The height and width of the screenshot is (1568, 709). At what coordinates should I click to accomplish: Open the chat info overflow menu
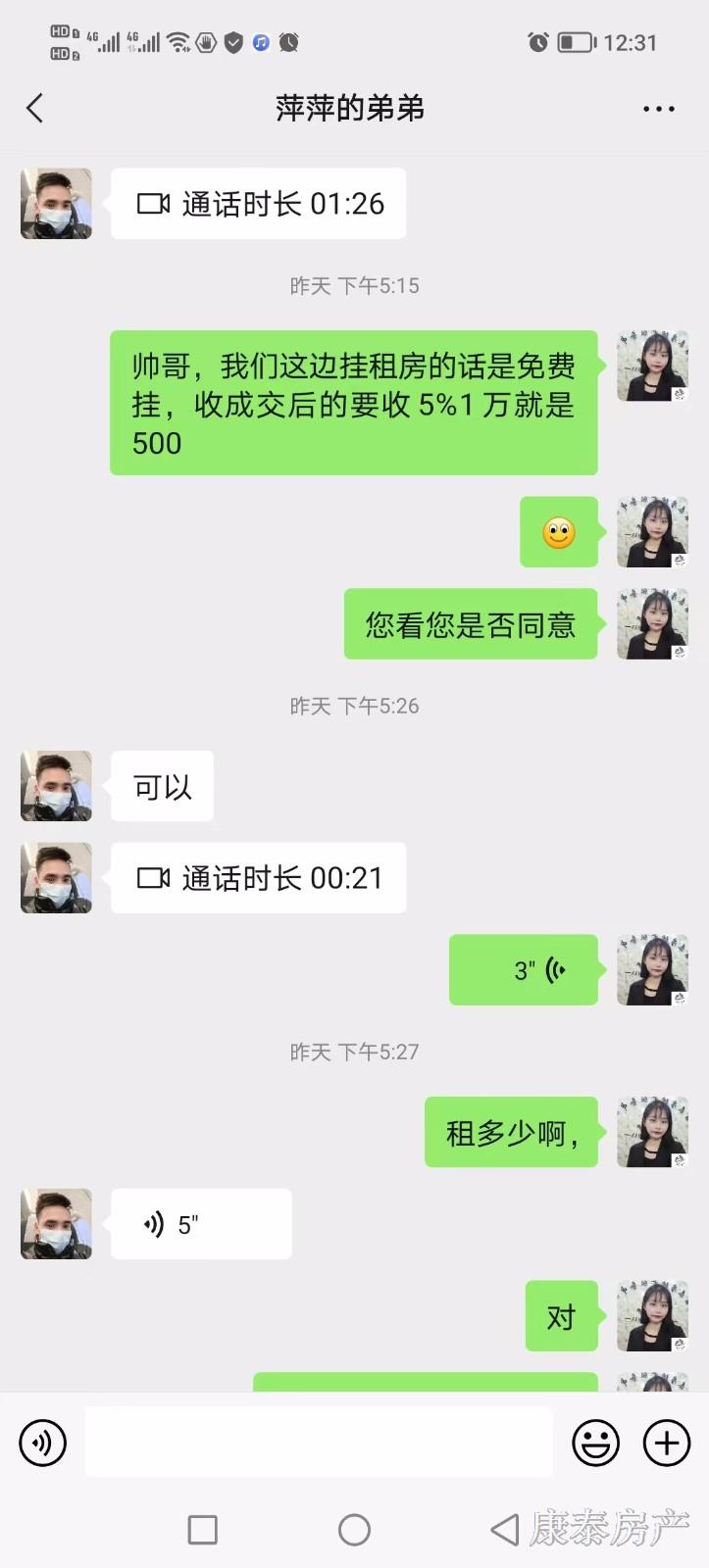pos(658,109)
